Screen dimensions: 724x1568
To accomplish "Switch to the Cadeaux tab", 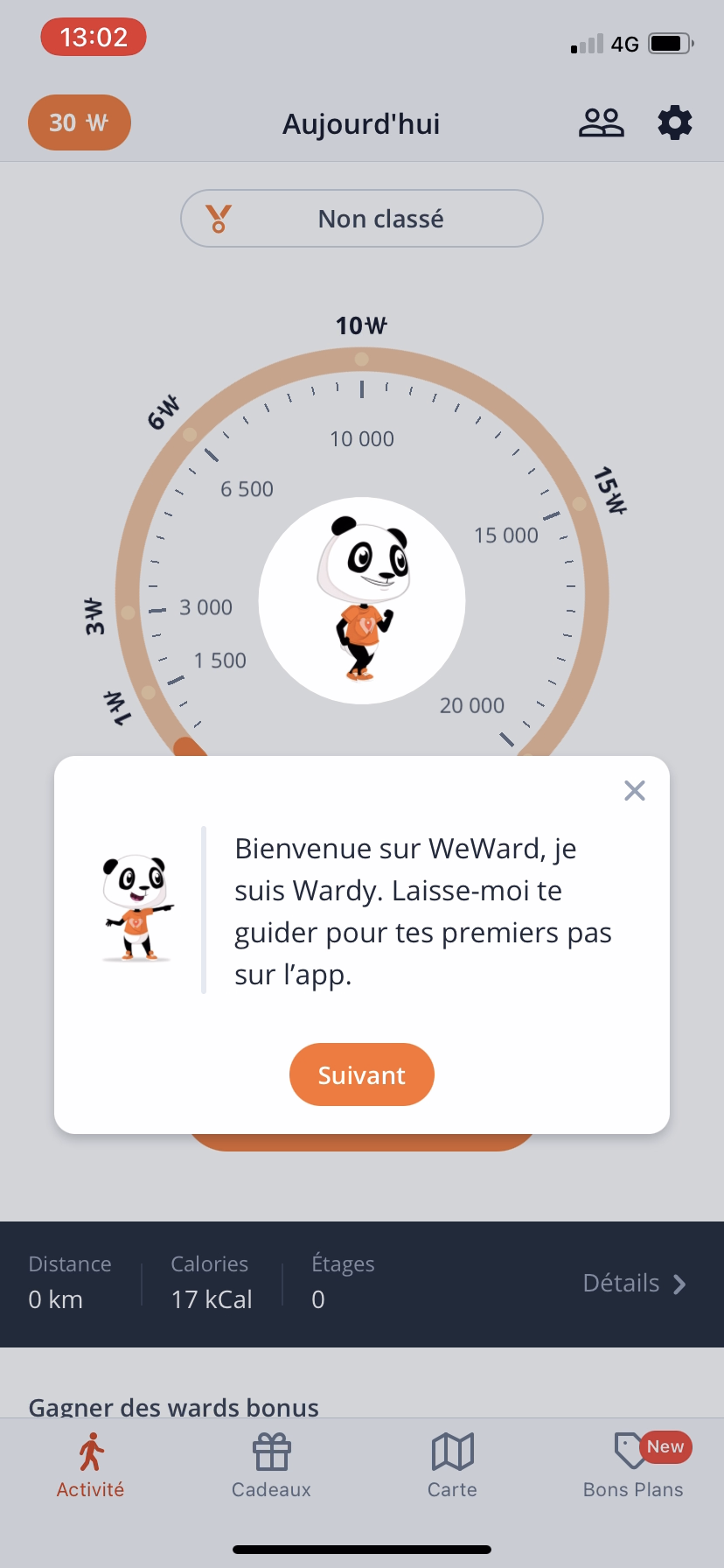I will (271, 1466).
